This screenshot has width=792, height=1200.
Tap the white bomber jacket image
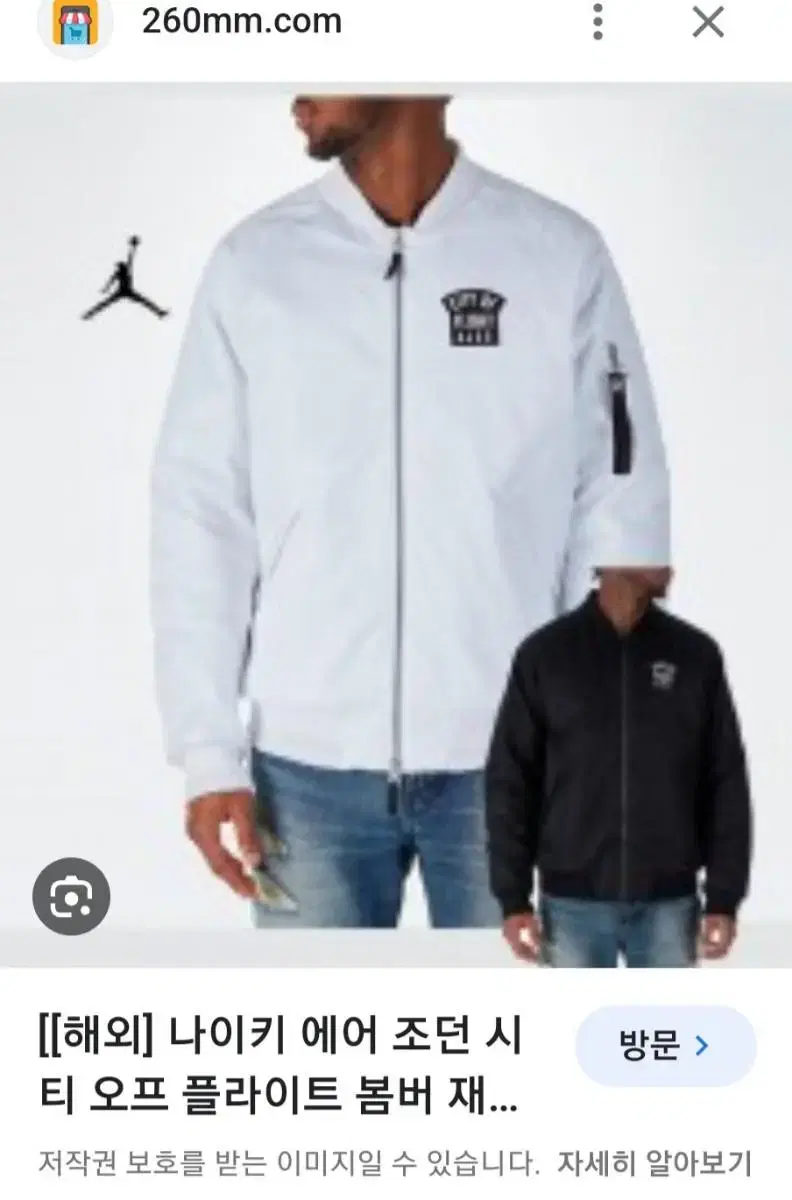[380, 450]
